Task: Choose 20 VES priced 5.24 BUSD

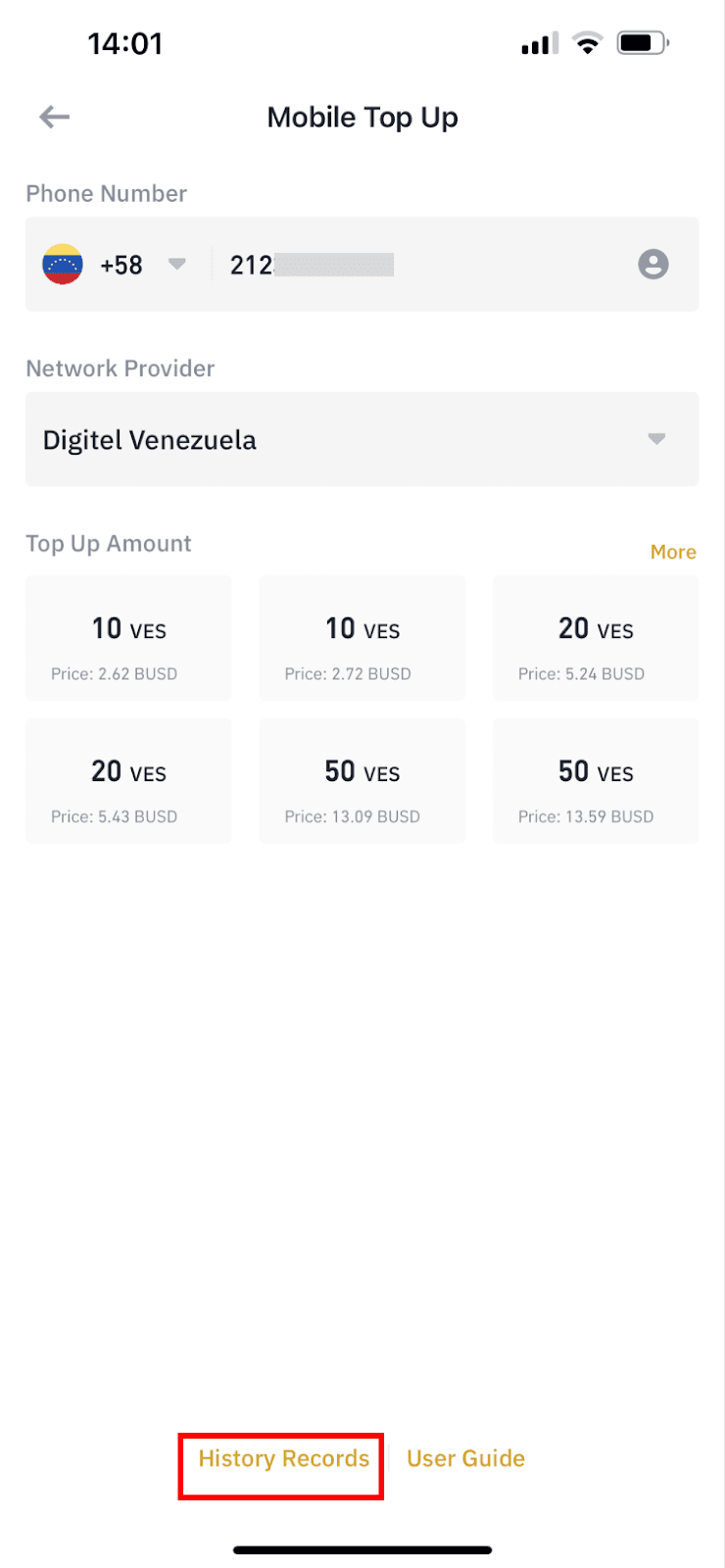Action: [596, 638]
